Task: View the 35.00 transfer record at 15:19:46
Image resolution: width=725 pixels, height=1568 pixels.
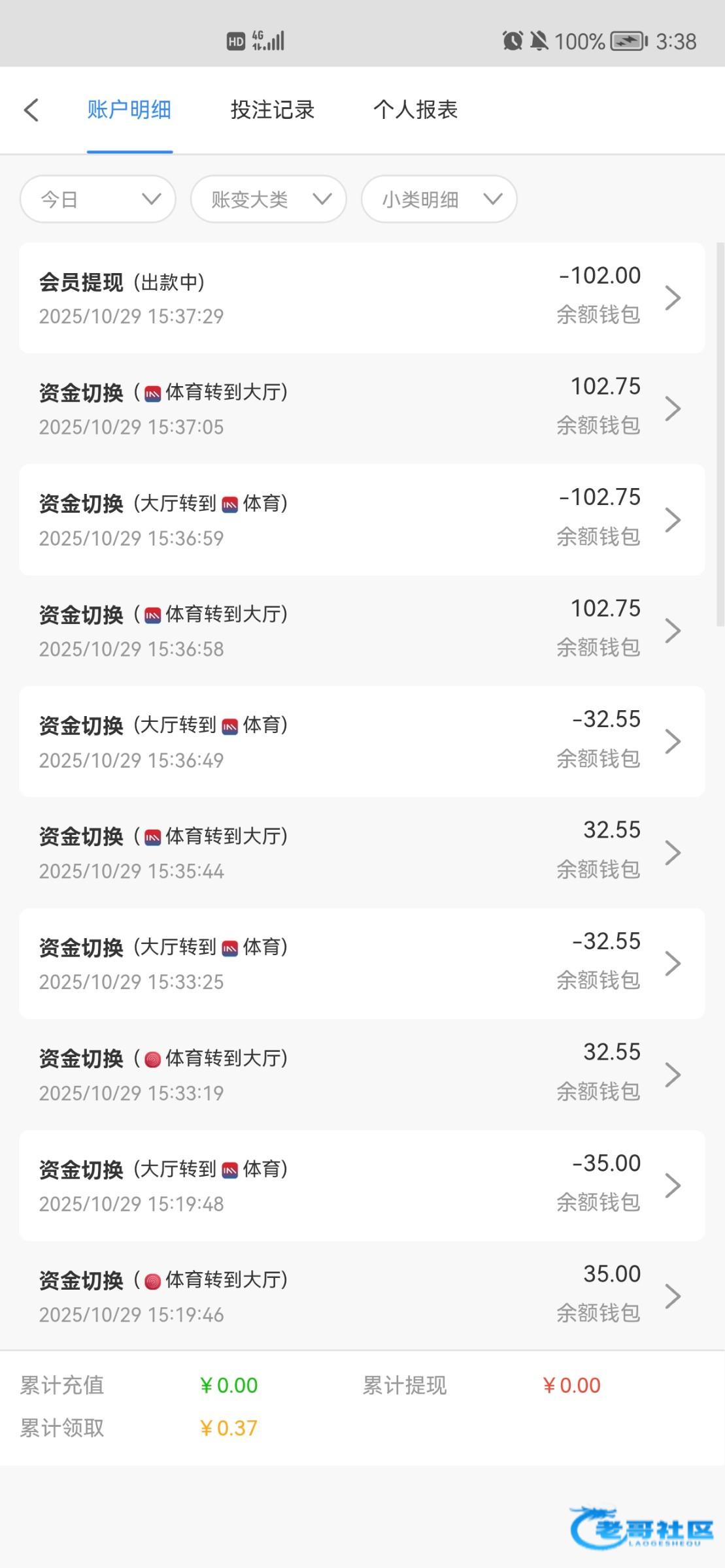Action: (362, 1296)
